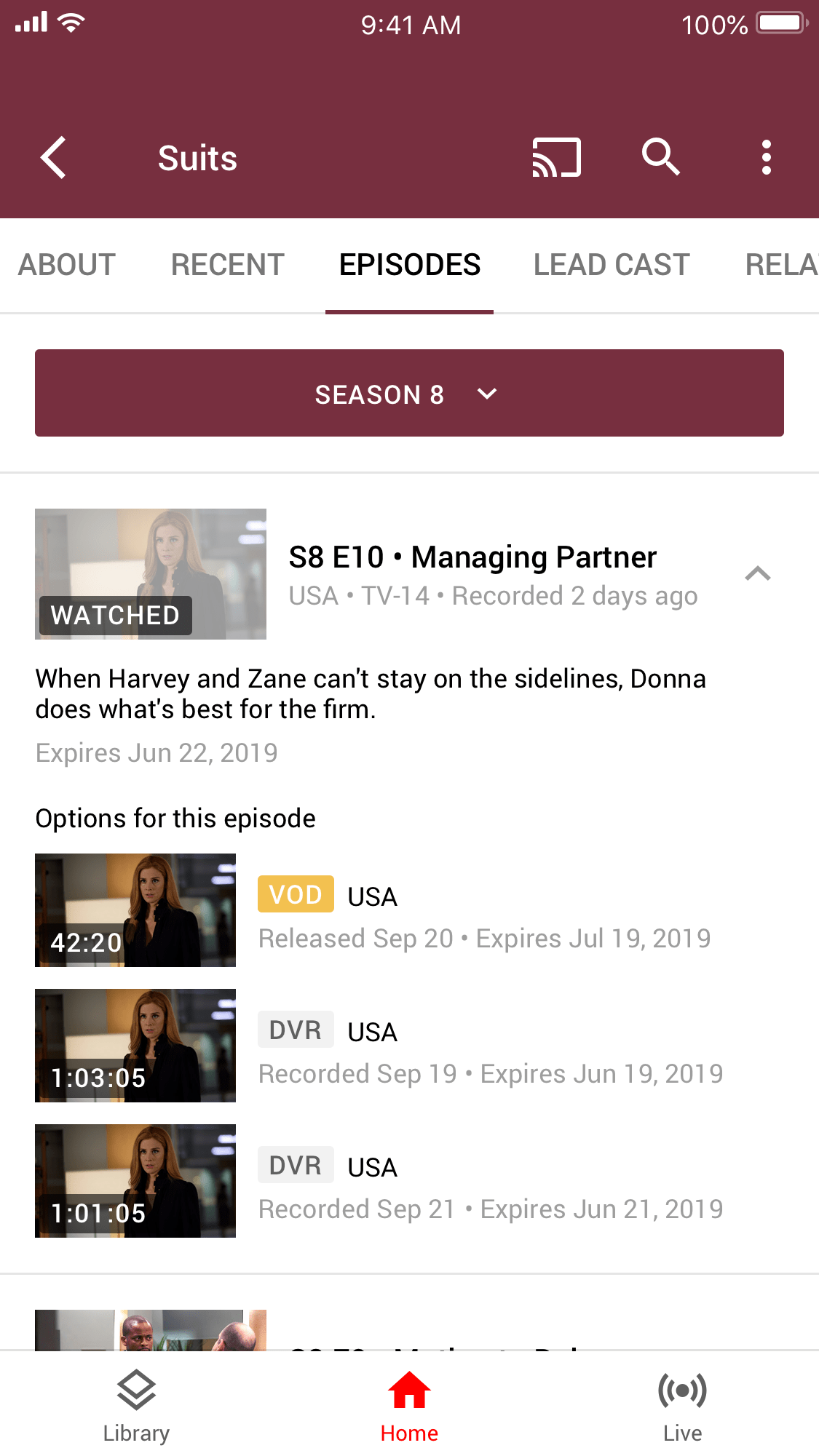This screenshot has height=1456, width=819.
Task: Open the LEAD CAST tab
Action: tap(611, 264)
